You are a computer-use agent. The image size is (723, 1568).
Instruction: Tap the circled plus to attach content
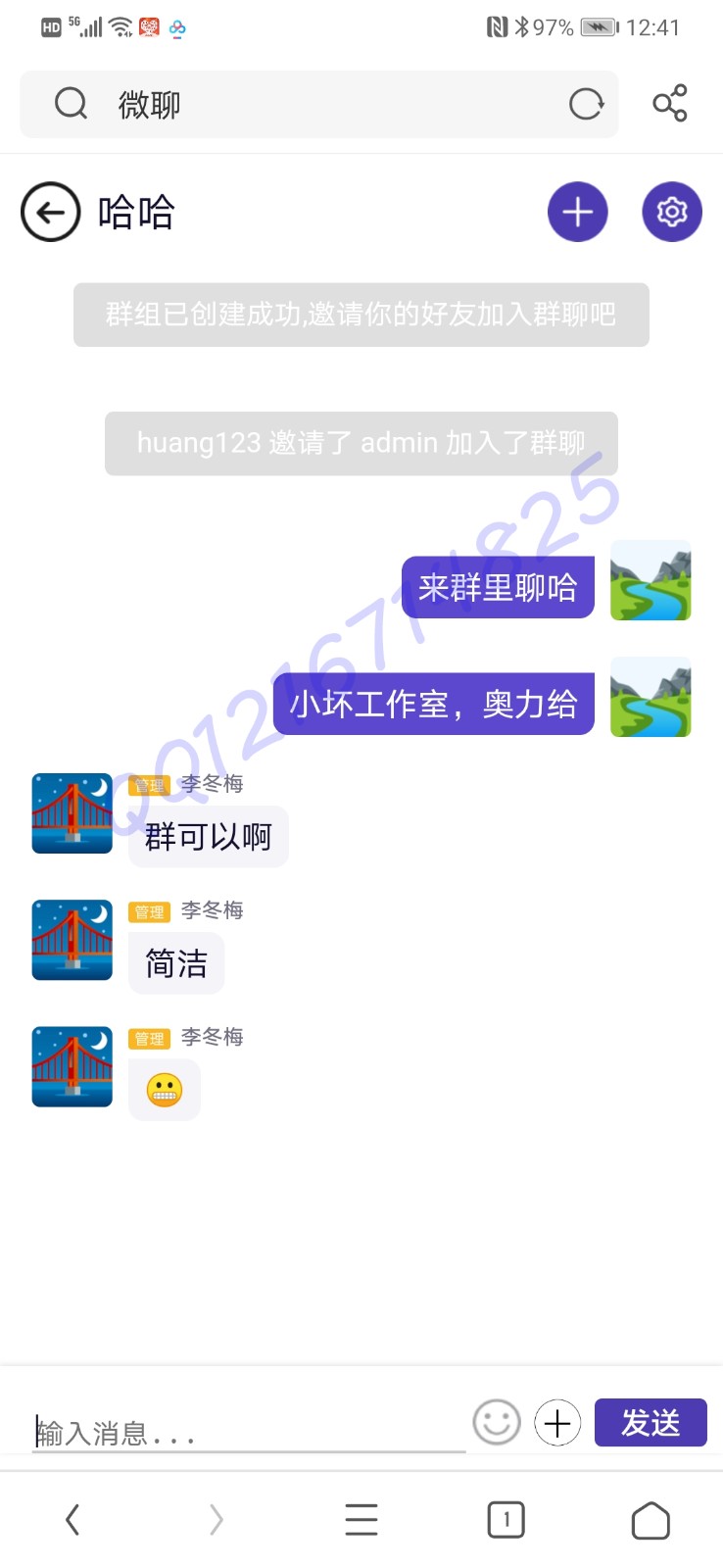pyautogui.click(x=557, y=1423)
